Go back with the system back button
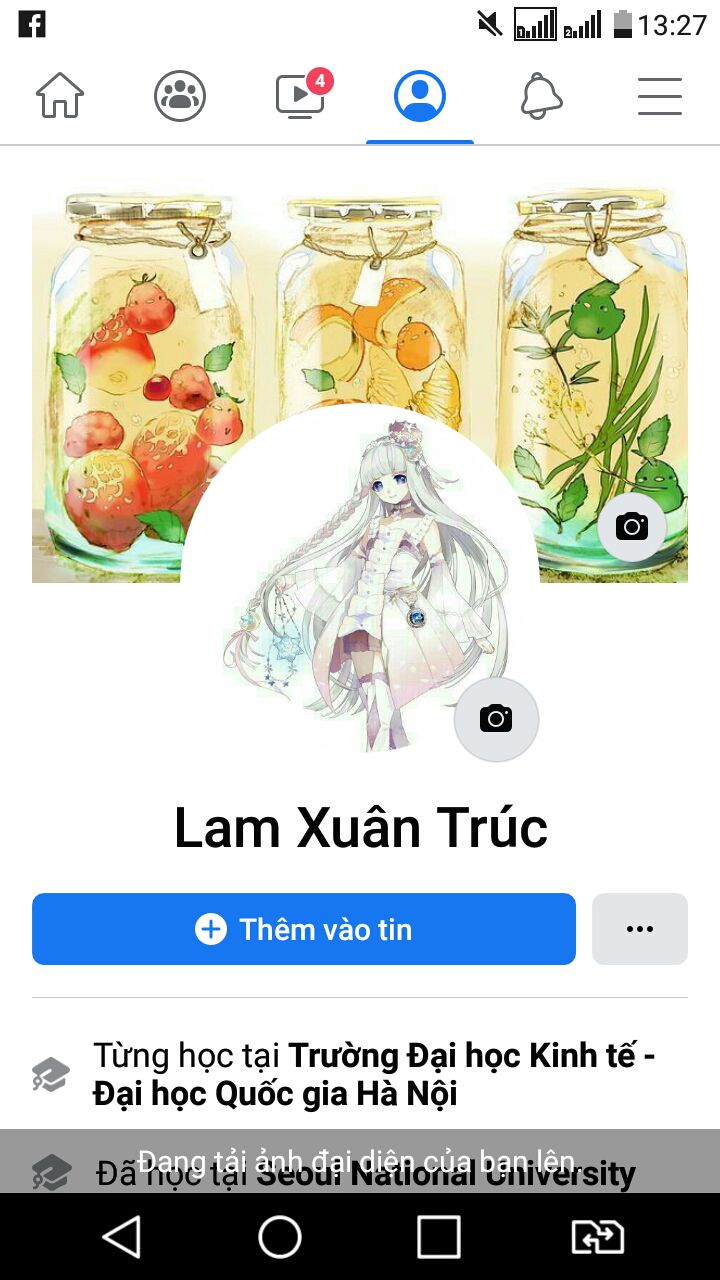The width and height of the screenshot is (720, 1280). (122, 1237)
